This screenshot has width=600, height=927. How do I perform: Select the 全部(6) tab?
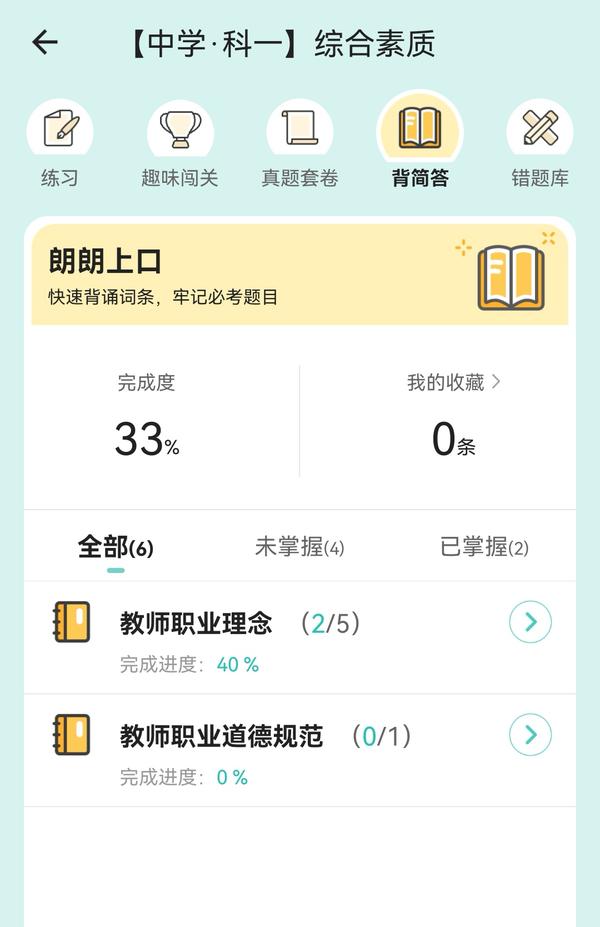pyautogui.click(x=115, y=548)
